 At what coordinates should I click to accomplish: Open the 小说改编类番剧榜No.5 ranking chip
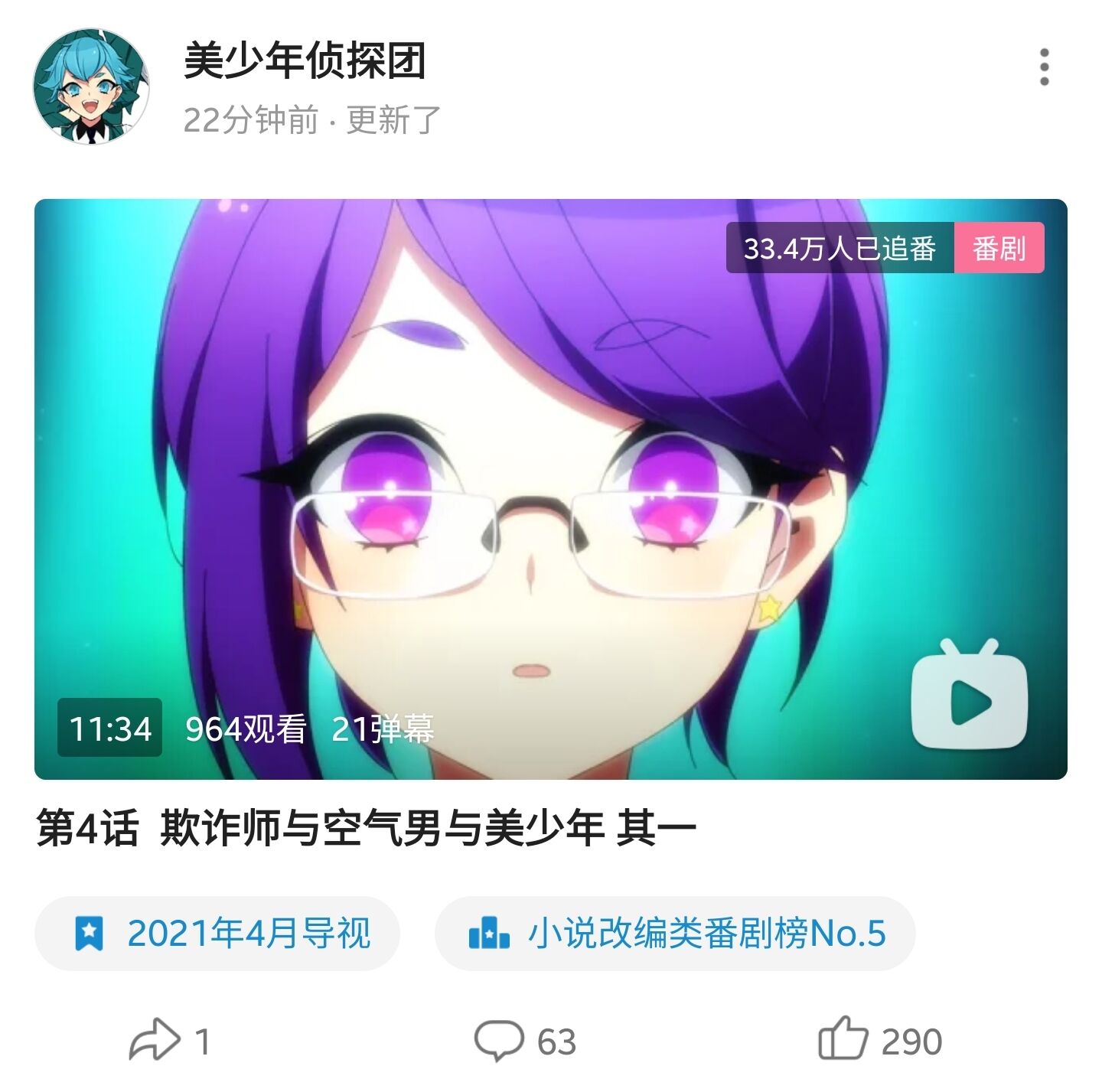point(675,933)
